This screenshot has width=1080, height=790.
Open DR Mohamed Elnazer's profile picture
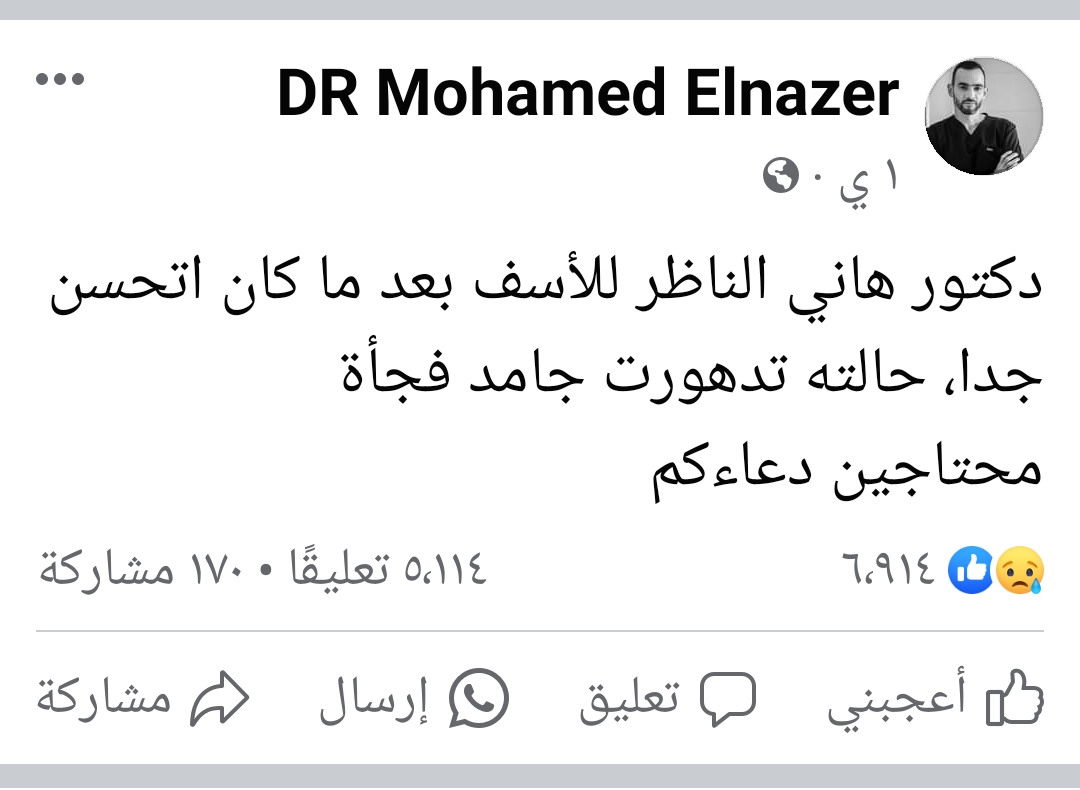point(984,116)
